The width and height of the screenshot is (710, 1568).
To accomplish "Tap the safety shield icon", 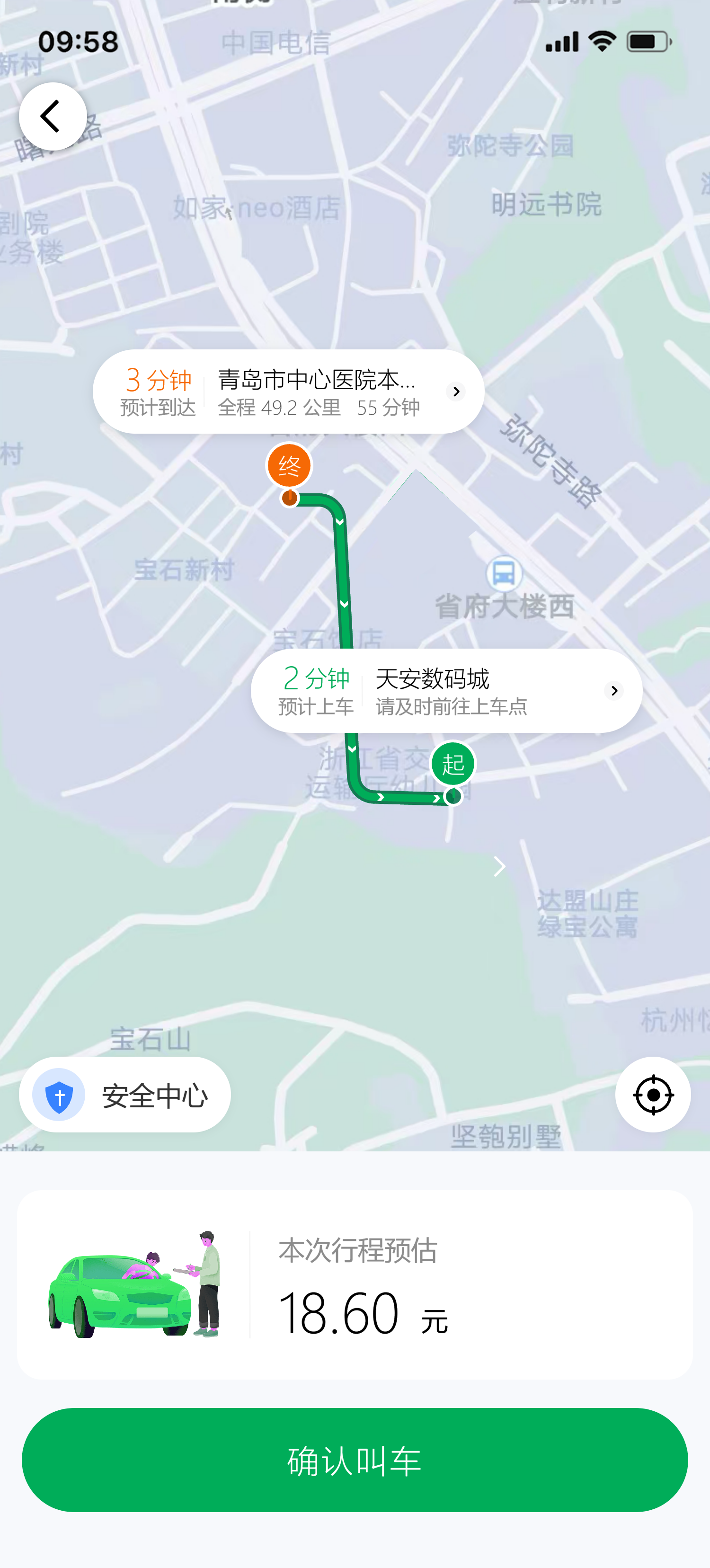I will pos(60,1094).
